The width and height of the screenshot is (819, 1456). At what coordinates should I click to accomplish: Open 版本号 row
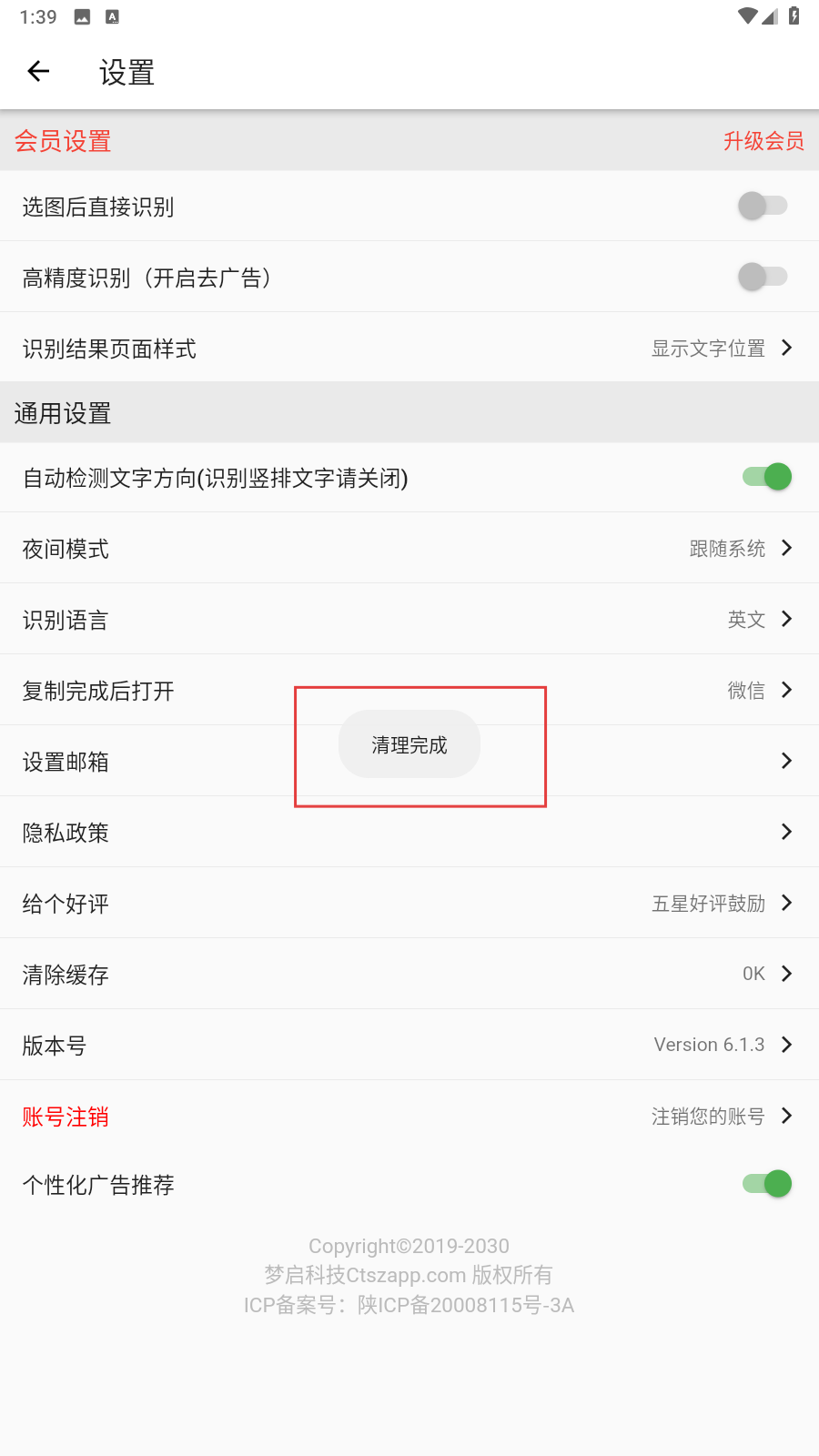[409, 1046]
